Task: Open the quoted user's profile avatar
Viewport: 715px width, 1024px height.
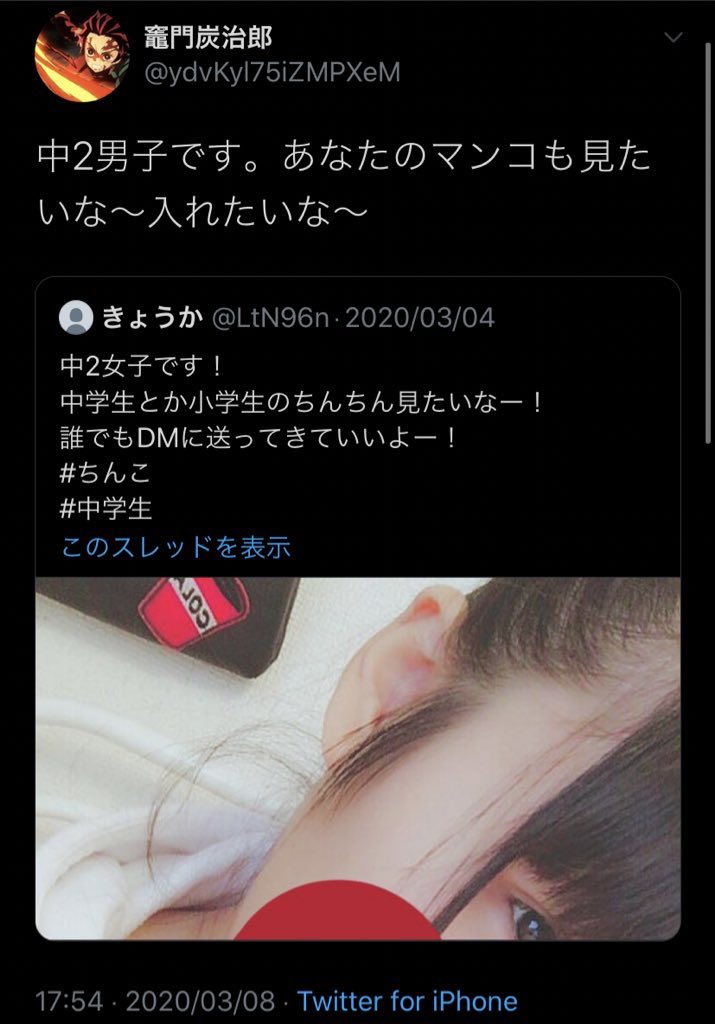Action: [76, 318]
